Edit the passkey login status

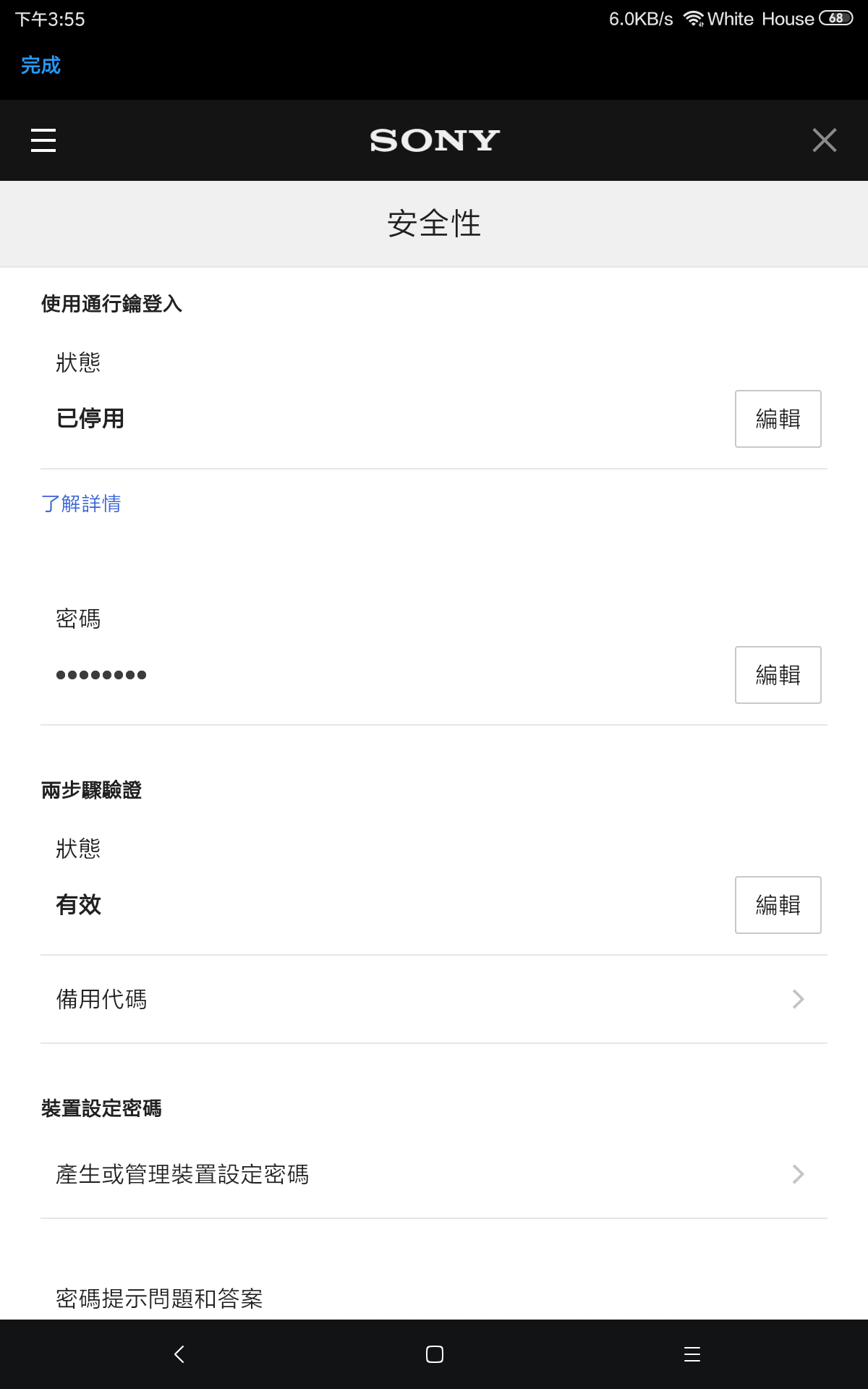778,419
